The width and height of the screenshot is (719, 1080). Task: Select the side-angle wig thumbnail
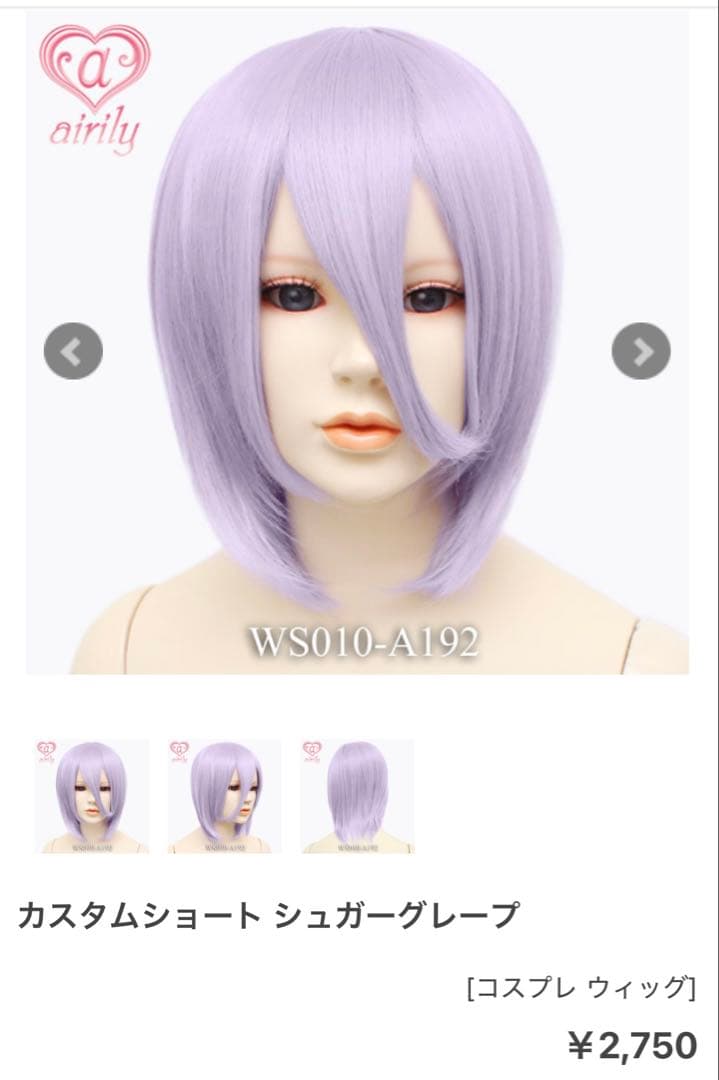[224, 797]
